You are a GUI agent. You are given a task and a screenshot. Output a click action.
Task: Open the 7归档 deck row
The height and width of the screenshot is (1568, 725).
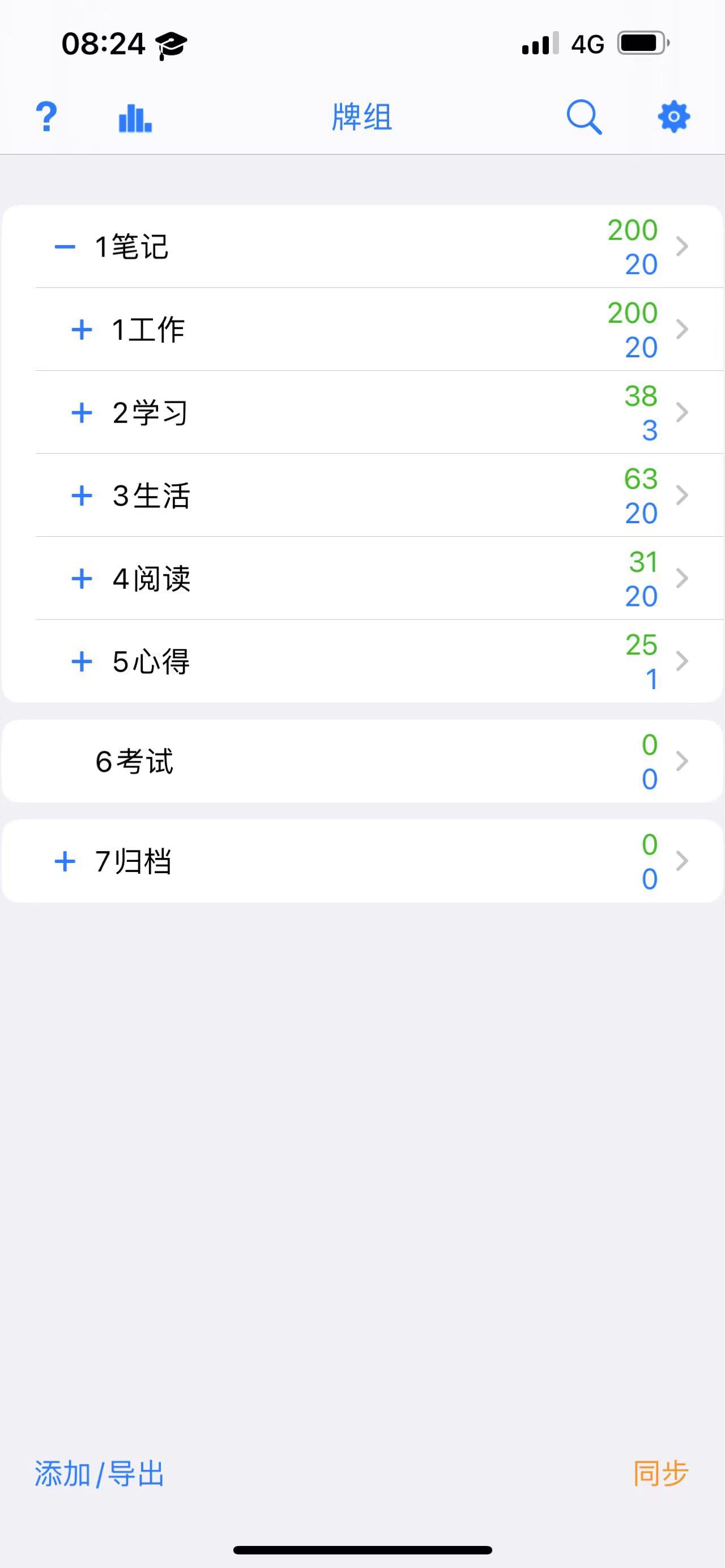click(362, 861)
